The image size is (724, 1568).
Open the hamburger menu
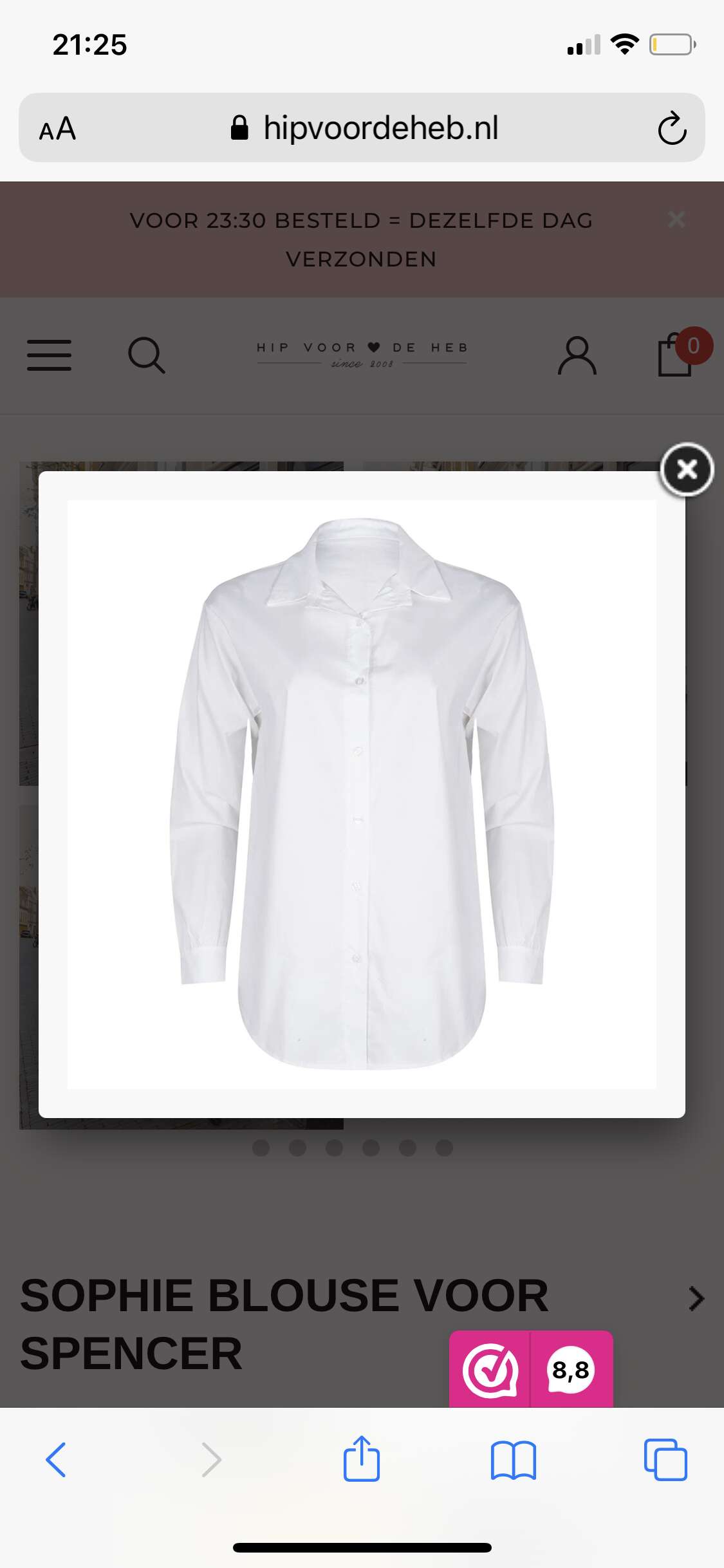49,355
